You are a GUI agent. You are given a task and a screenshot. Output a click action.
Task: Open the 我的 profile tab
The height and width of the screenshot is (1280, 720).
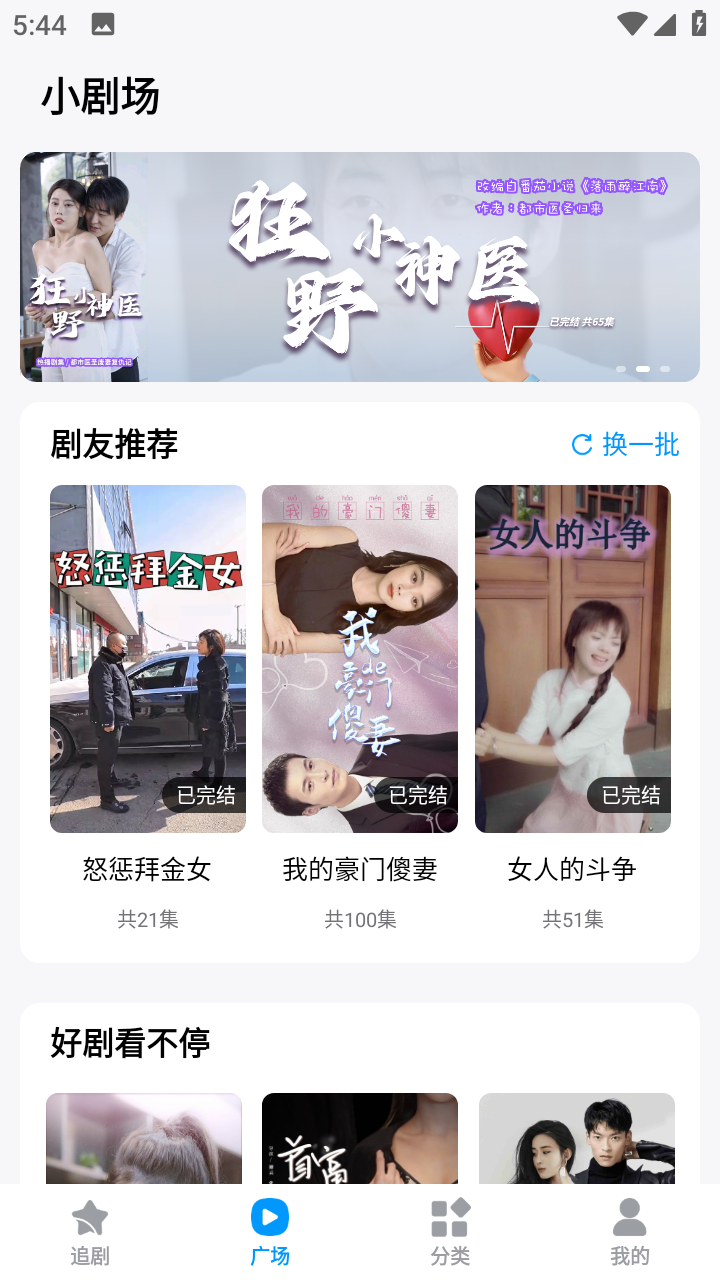coord(629,1232)
